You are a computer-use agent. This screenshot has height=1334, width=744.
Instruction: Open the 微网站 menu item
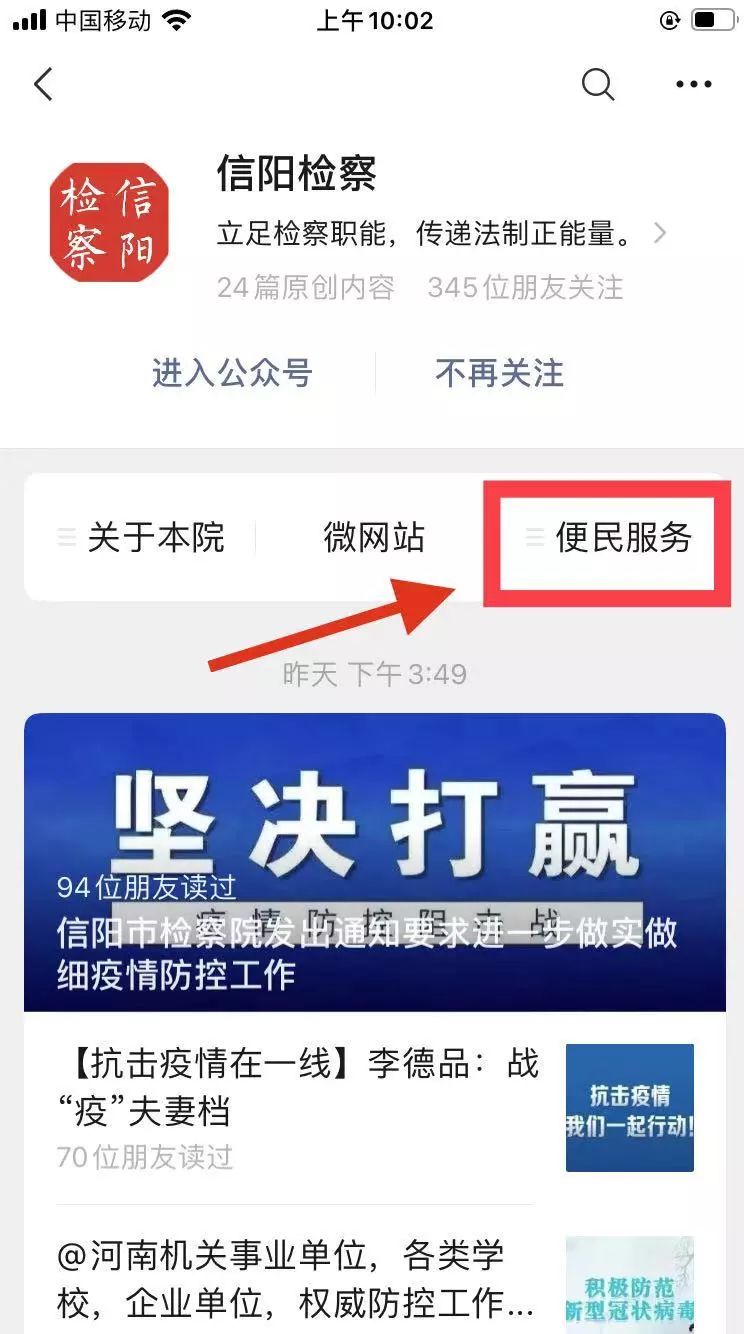pos(374,537)
